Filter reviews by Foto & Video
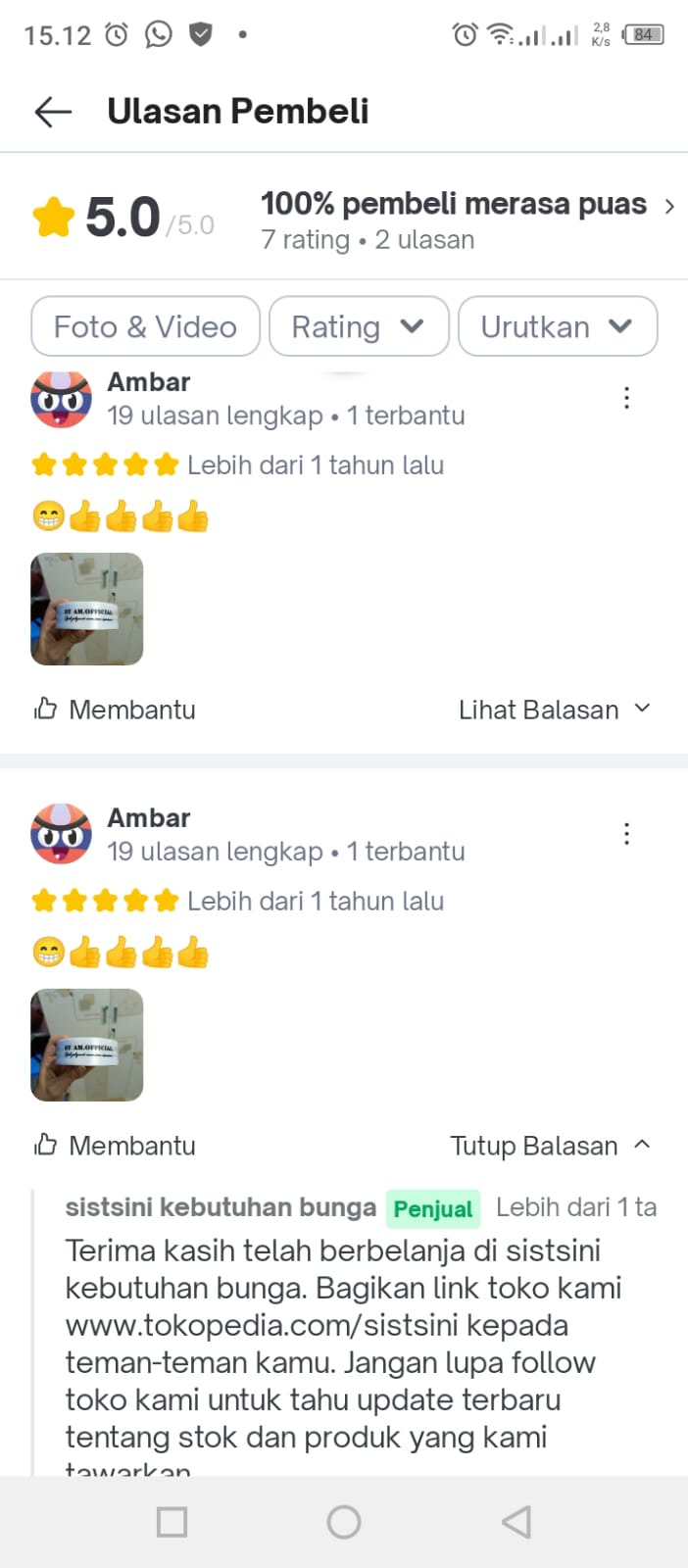Viewport: 688px width, 1568px height. pos(145,326)
